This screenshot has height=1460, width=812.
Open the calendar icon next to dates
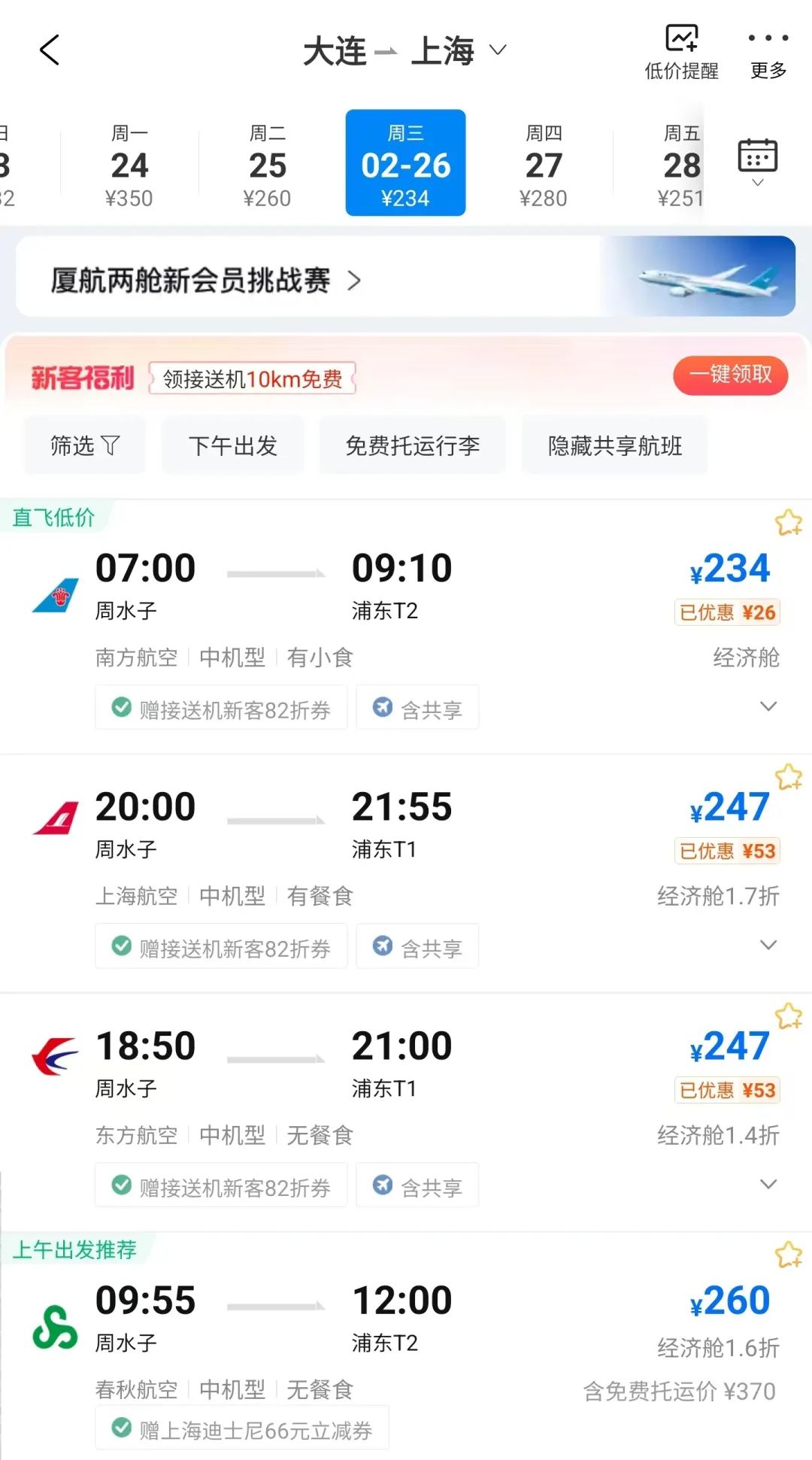click(x=756, y=156)
